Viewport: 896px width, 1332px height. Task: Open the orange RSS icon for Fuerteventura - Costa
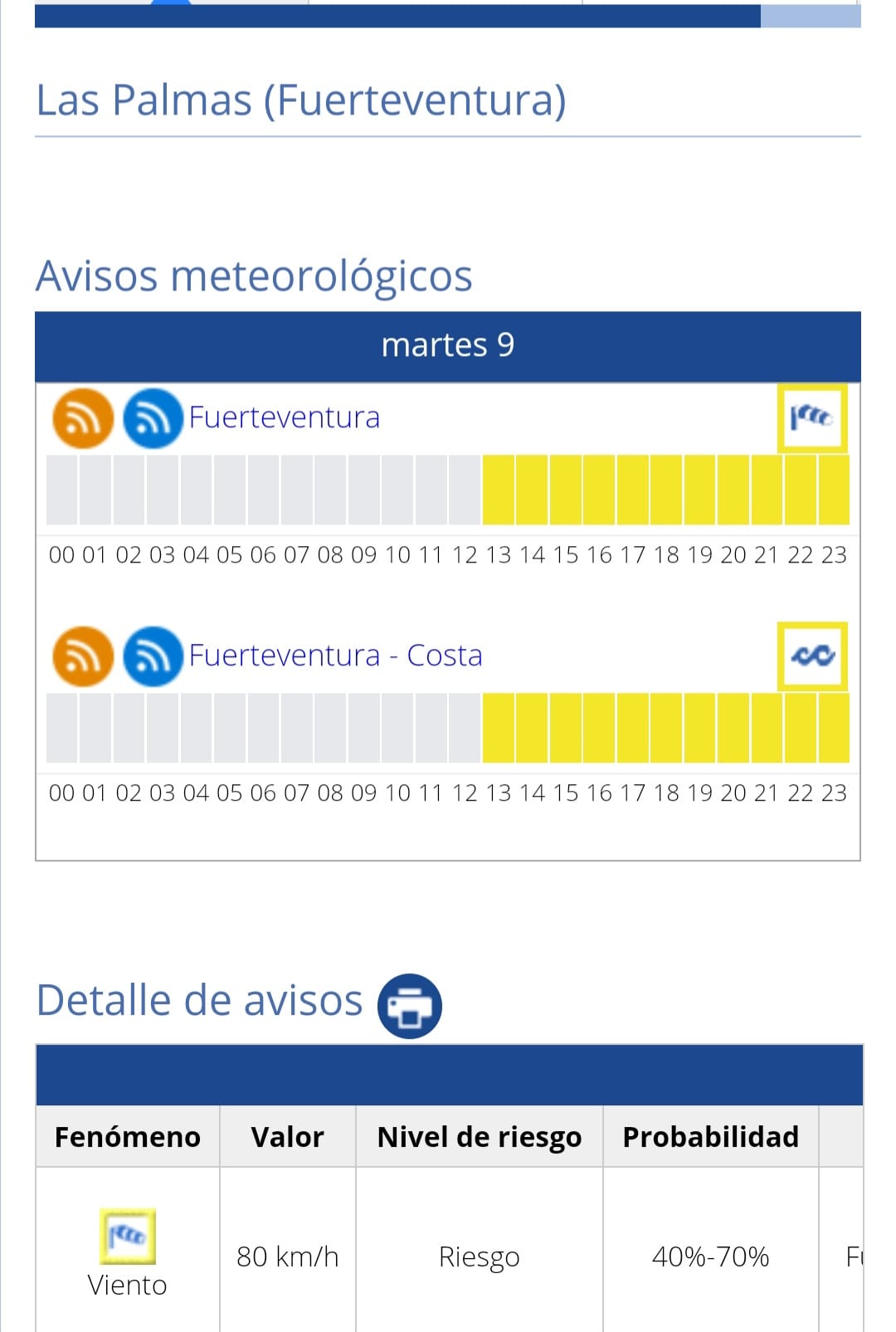point(83,656)
